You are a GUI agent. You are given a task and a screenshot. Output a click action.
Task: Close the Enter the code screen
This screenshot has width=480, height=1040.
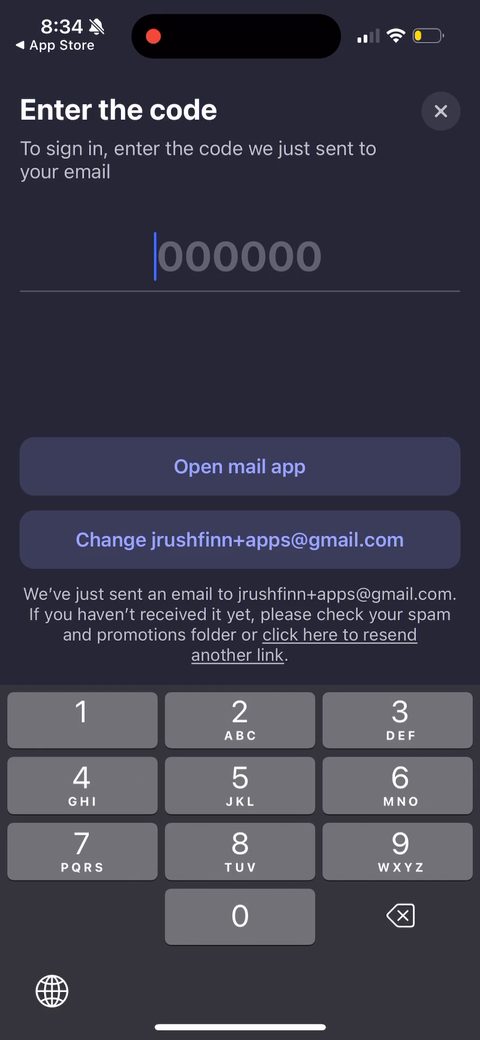440,111
